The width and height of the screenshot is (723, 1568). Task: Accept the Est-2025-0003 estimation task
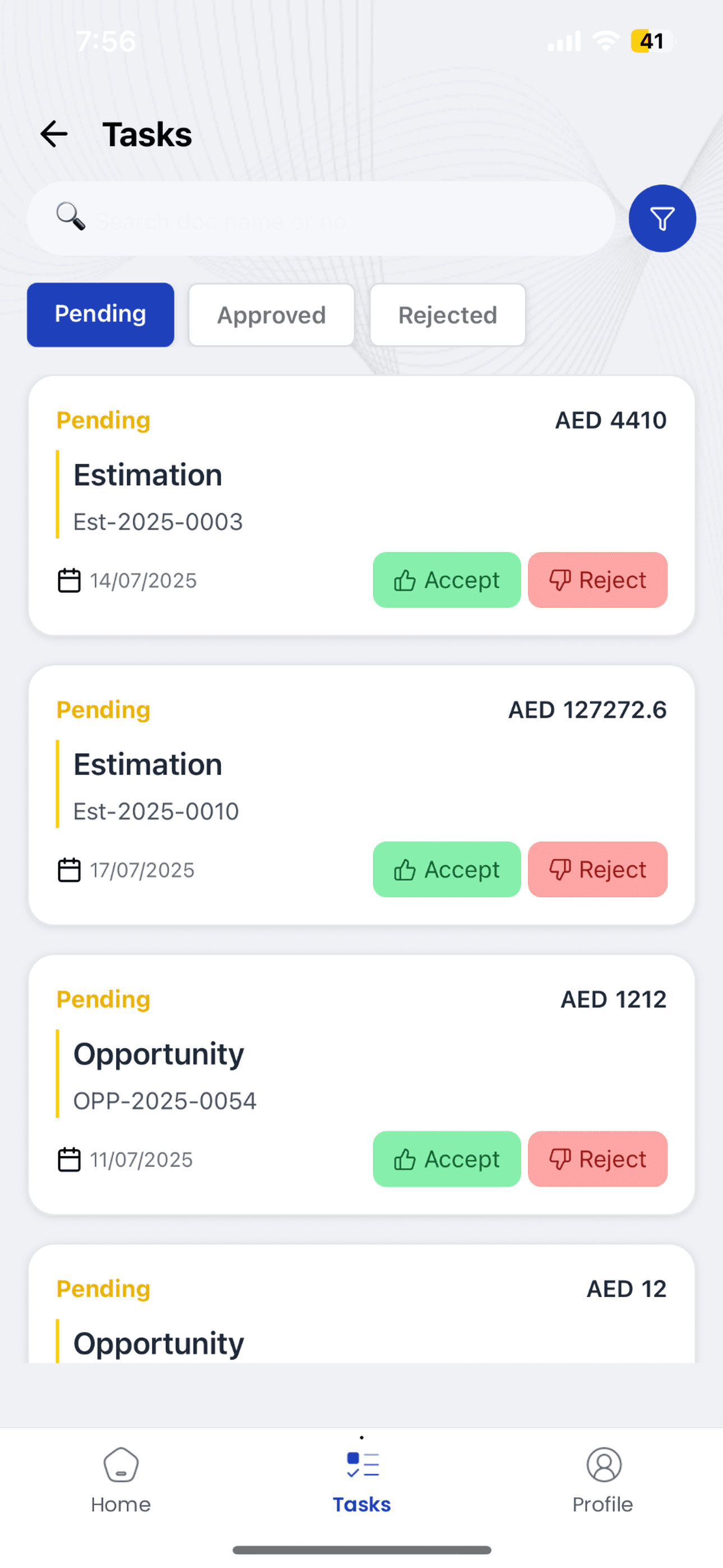tap(446, 580)
